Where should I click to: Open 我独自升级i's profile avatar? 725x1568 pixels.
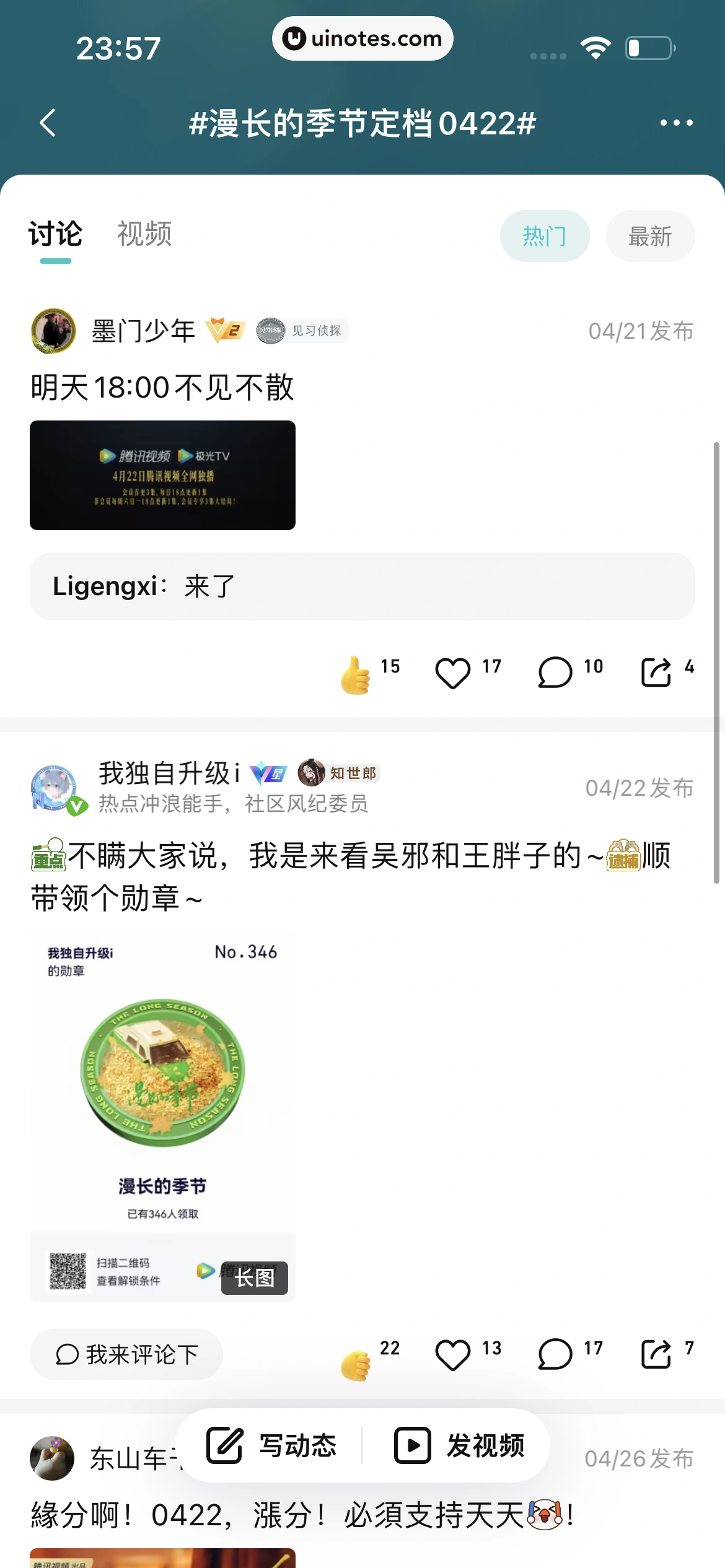pyautogui.click(x=55, y=788)
